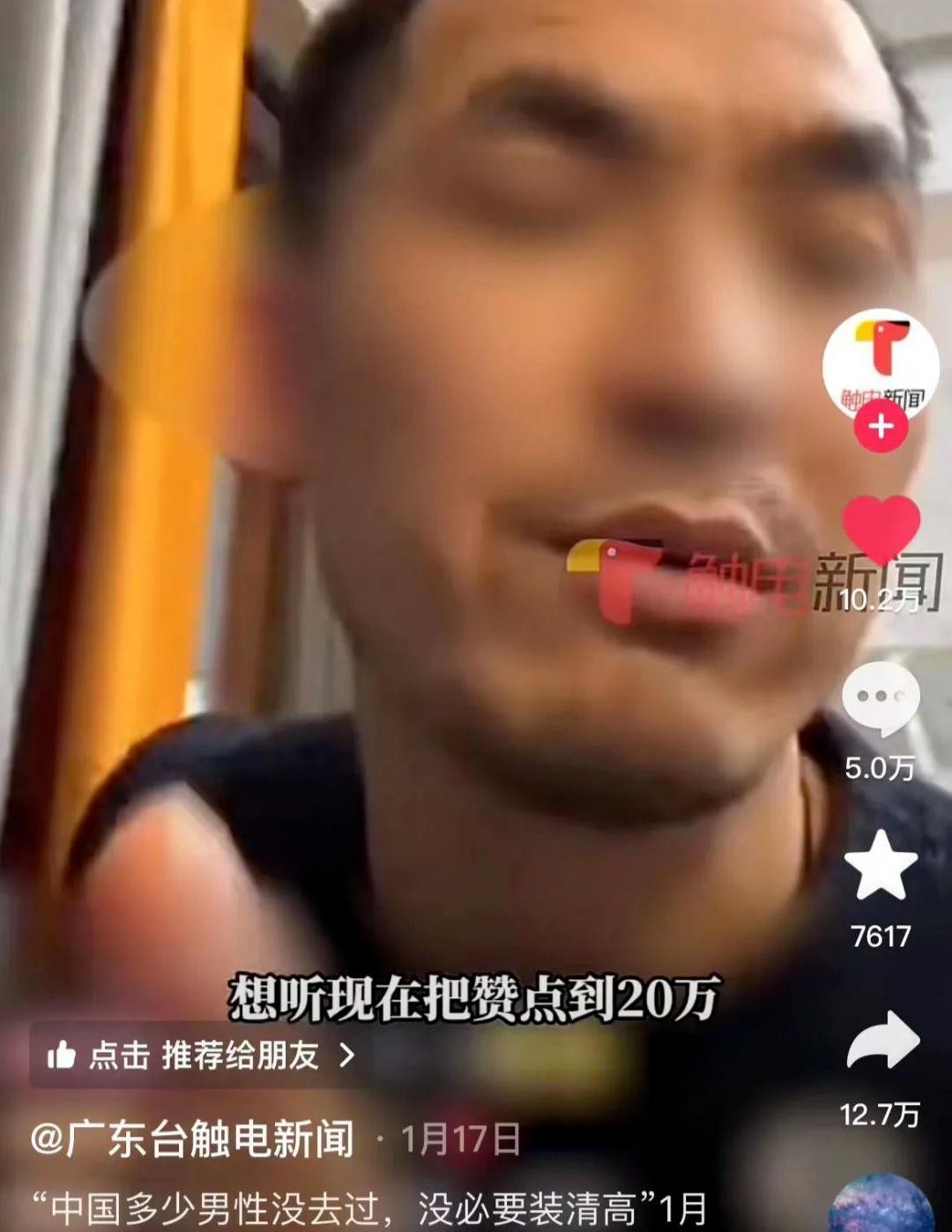Like this video with the heart
This screenshot has height=1232, width=952.
881,529
